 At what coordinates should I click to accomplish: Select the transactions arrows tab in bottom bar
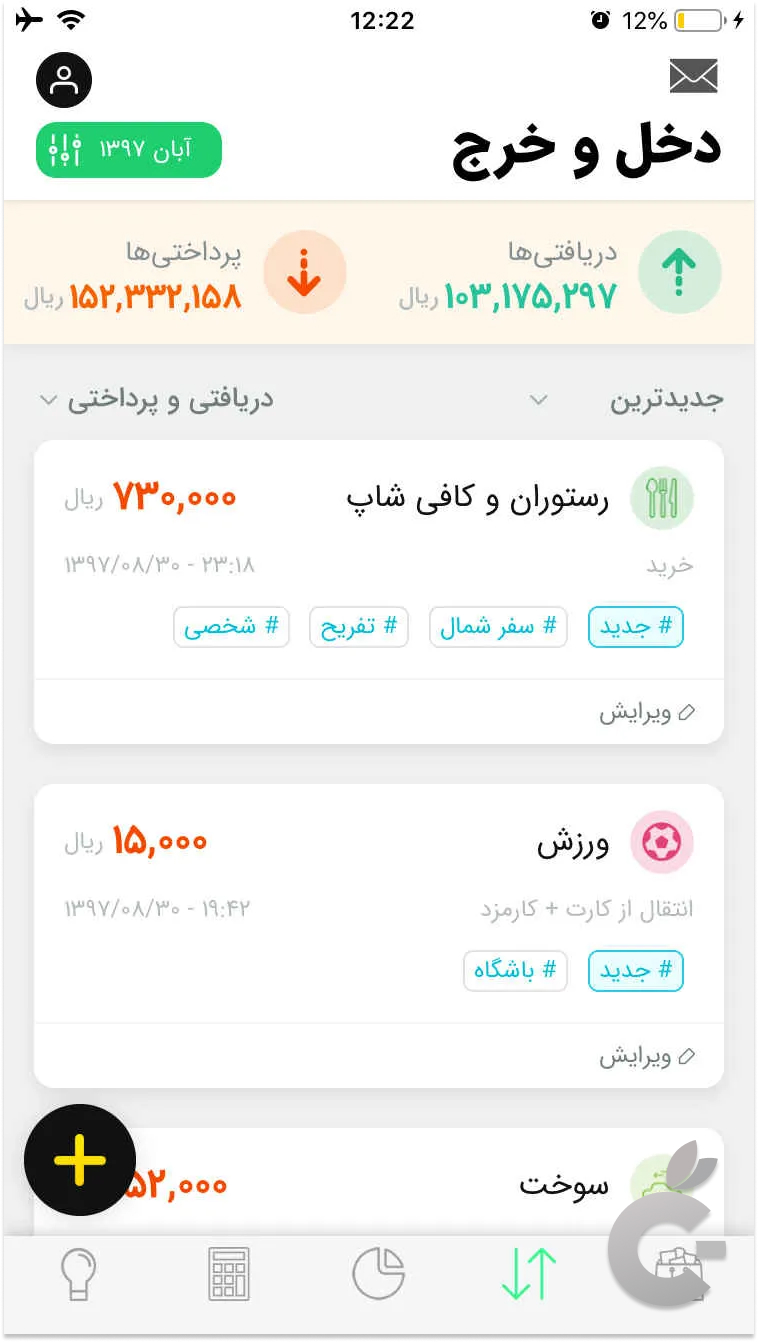pyautogui.click(x=527, y=1272)
